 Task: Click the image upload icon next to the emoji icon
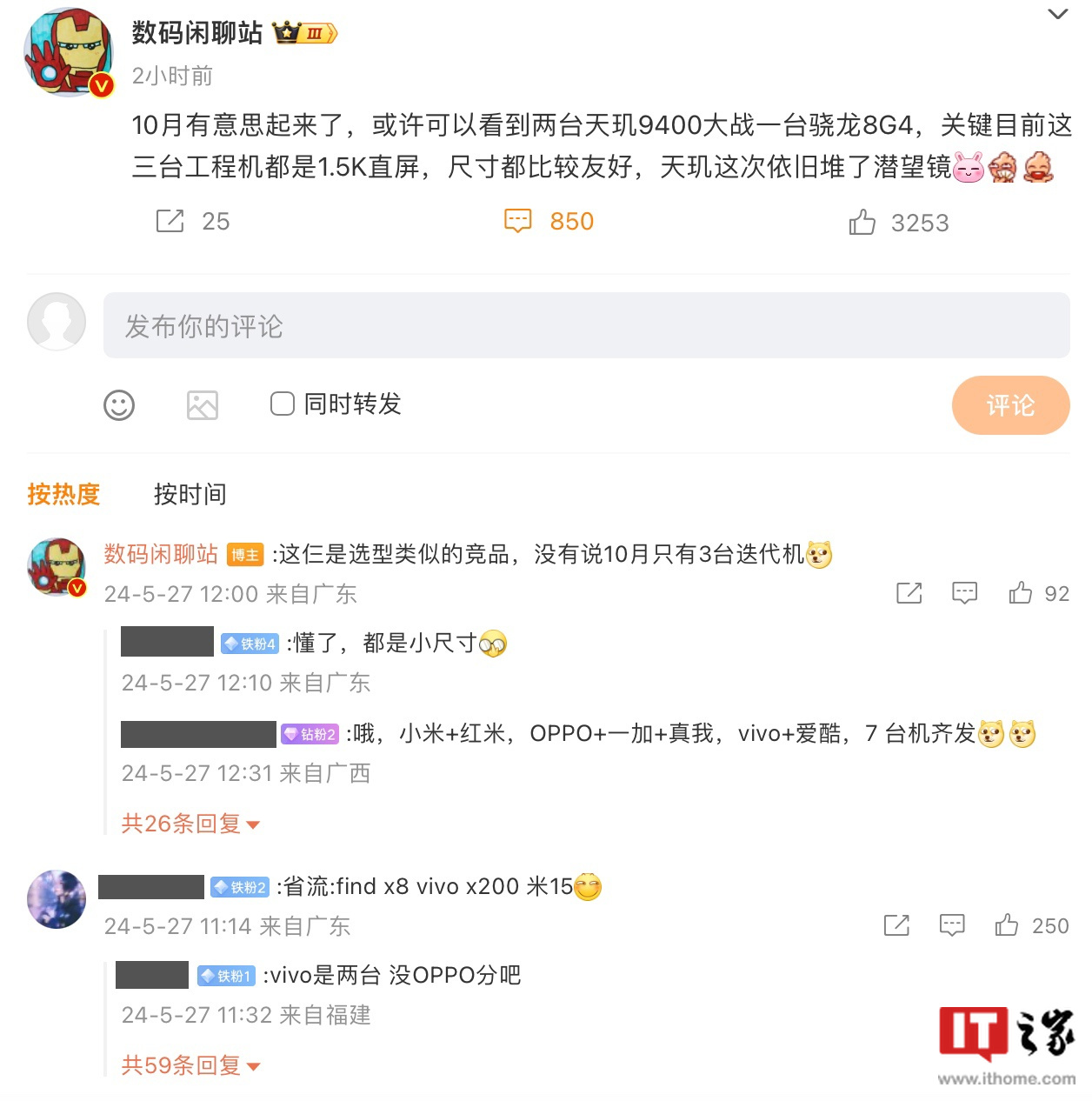point(203,405)
